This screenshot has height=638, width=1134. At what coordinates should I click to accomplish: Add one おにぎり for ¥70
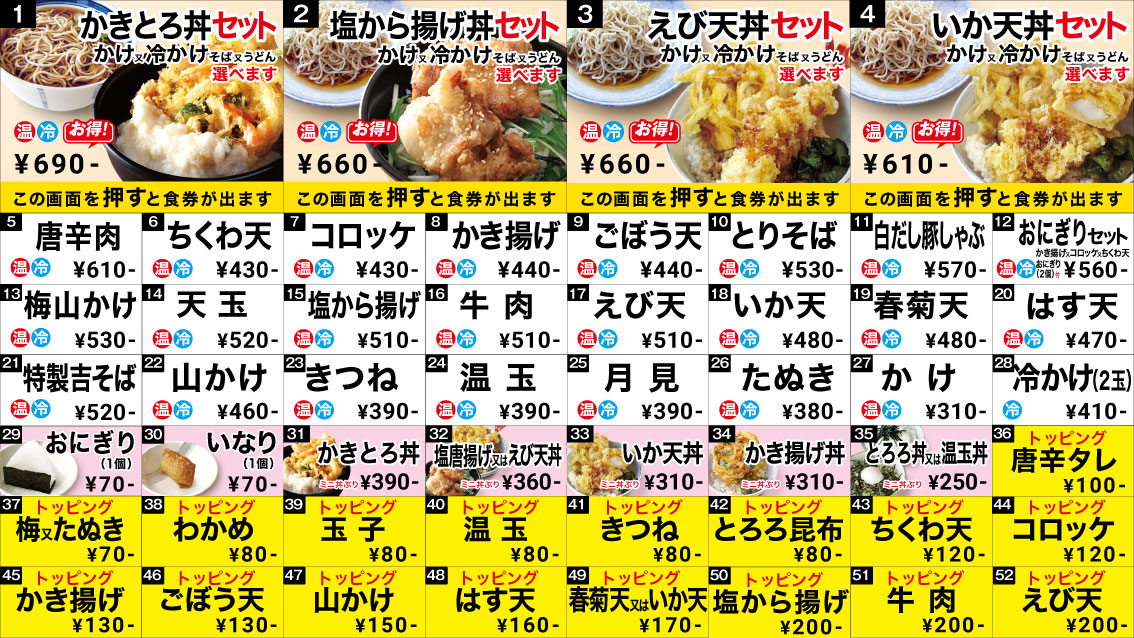pos(70,460)
